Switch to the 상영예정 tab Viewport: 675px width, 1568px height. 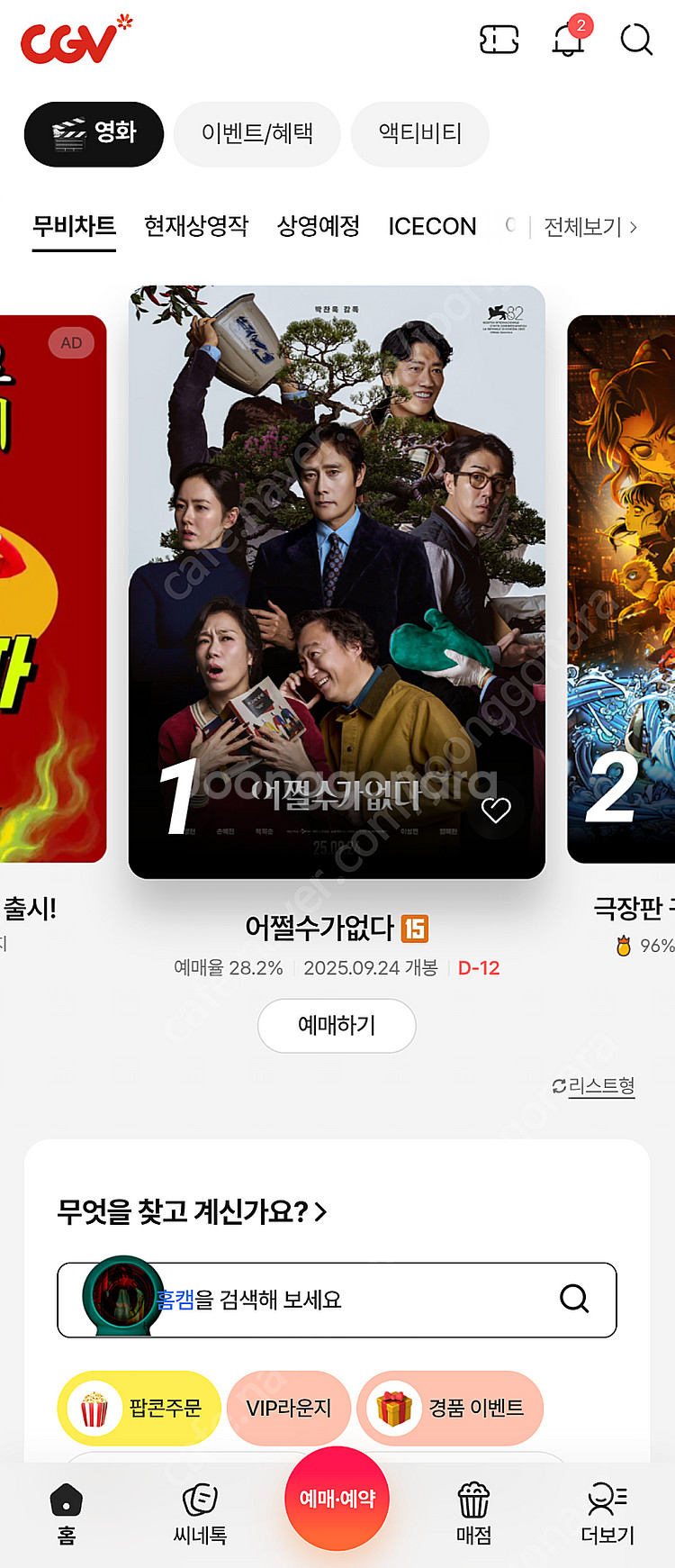pos(318,226)
